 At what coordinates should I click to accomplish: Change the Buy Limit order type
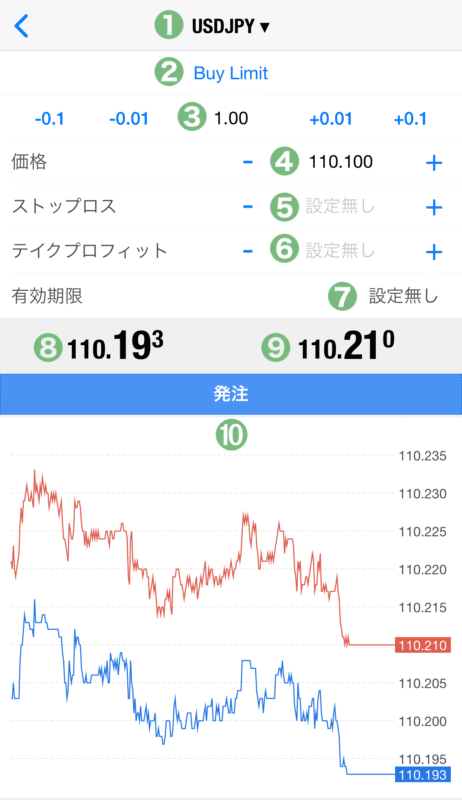tap(230, 73)
